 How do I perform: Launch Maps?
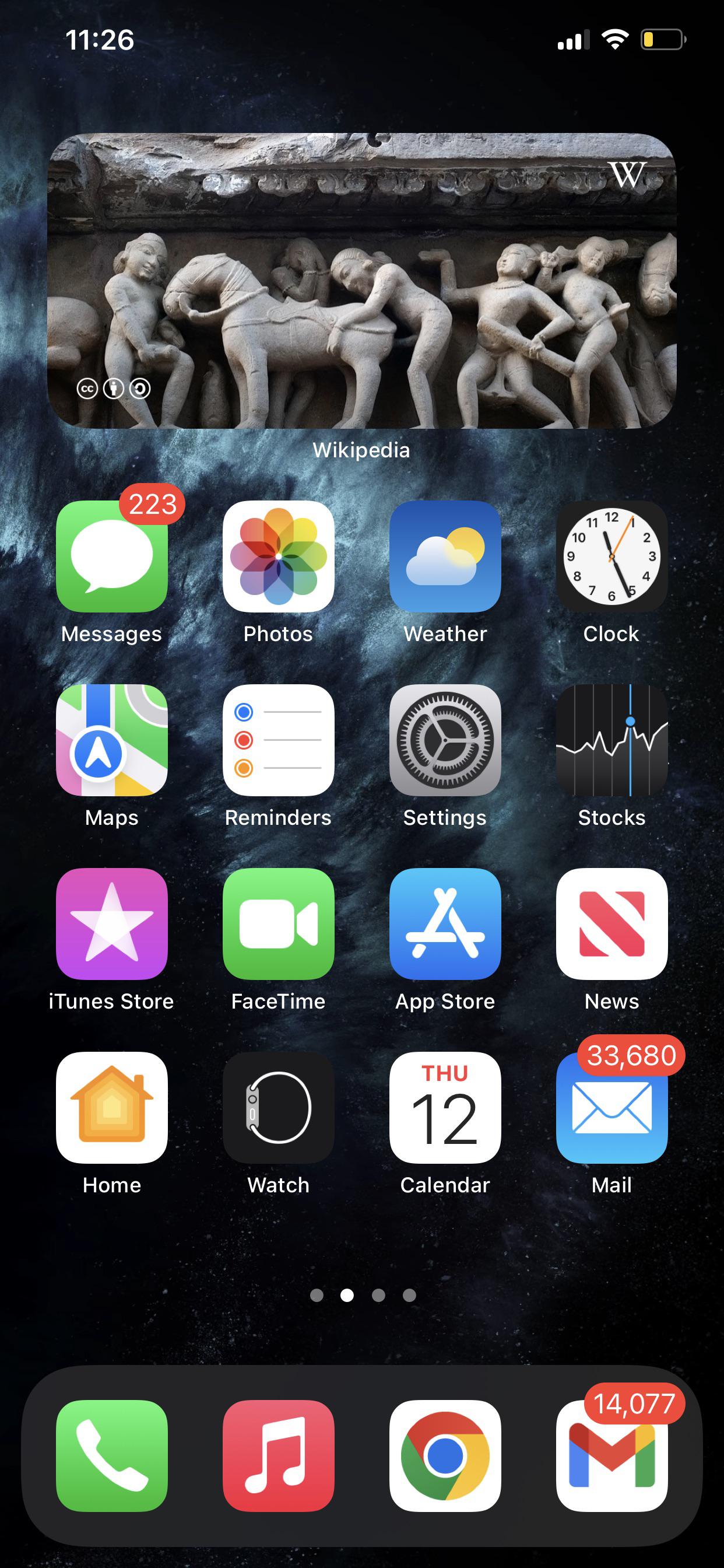coord(111,740)
